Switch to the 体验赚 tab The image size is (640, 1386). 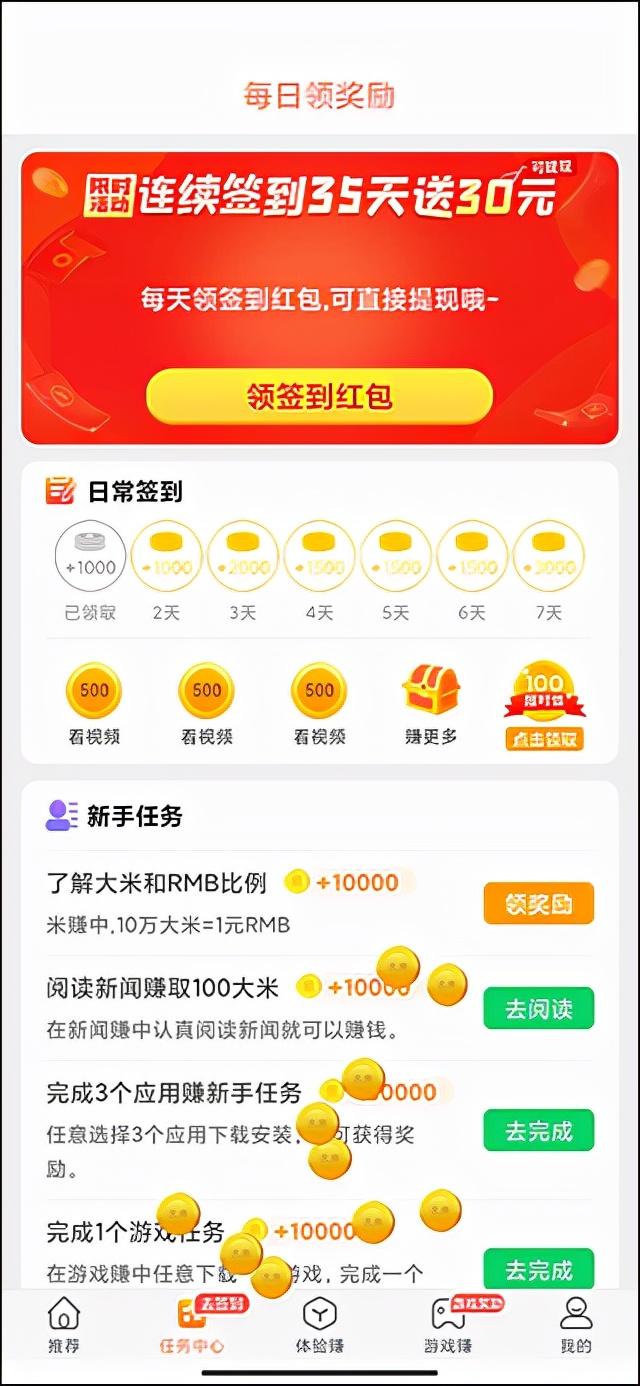pos(319,1324)
